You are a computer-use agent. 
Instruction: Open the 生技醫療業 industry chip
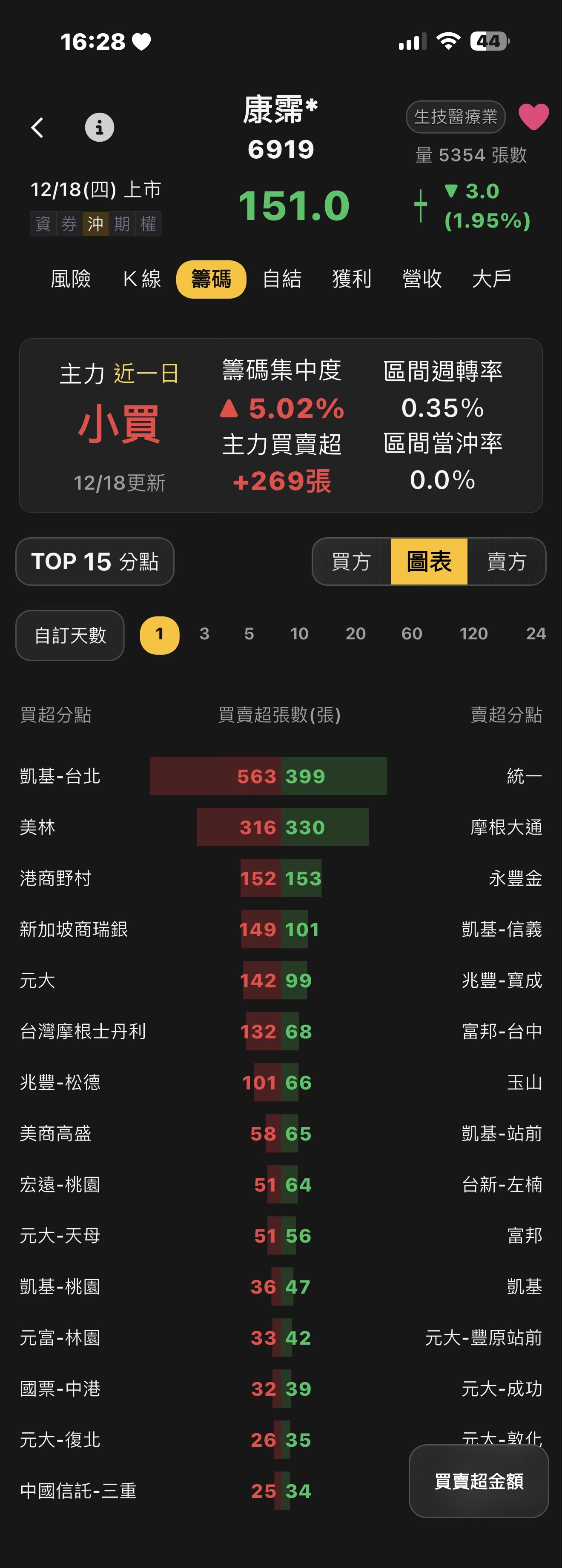coord(455,117)
